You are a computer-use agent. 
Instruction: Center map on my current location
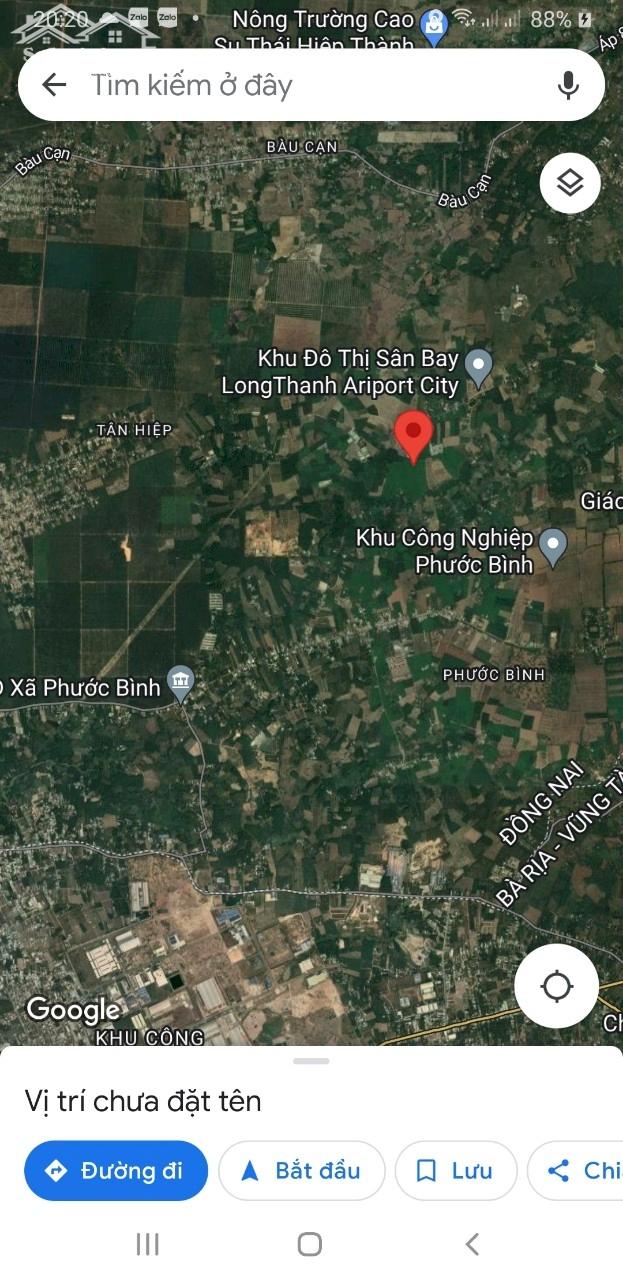[x=556, y=986]
